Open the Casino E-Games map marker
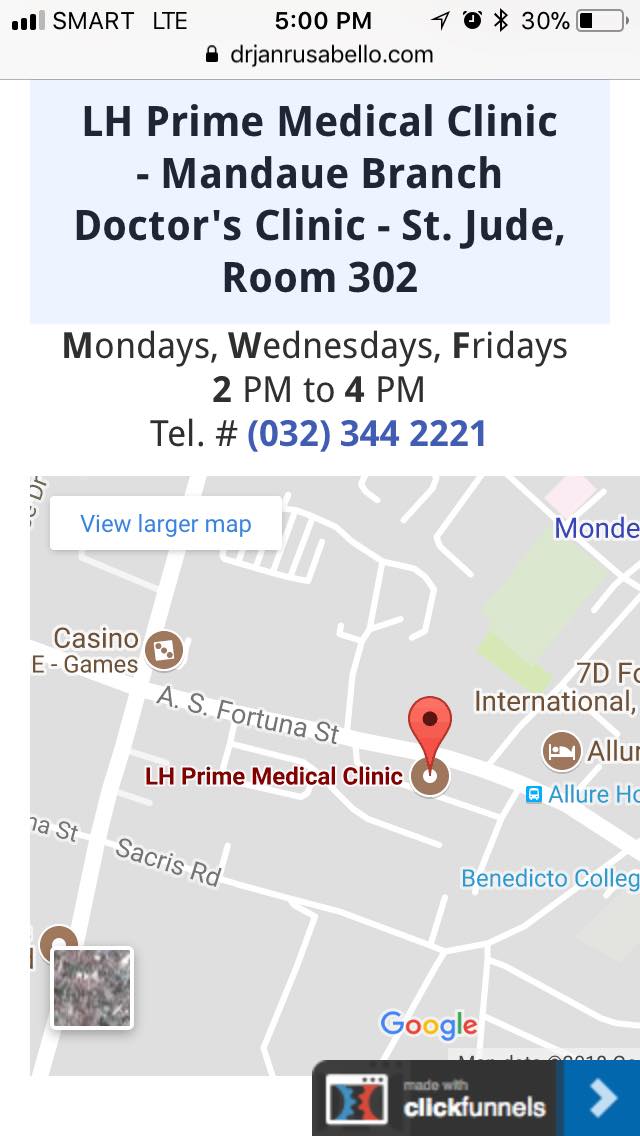Image resolution: width=640 pixels, height=1136 pixels. point(164,650)
